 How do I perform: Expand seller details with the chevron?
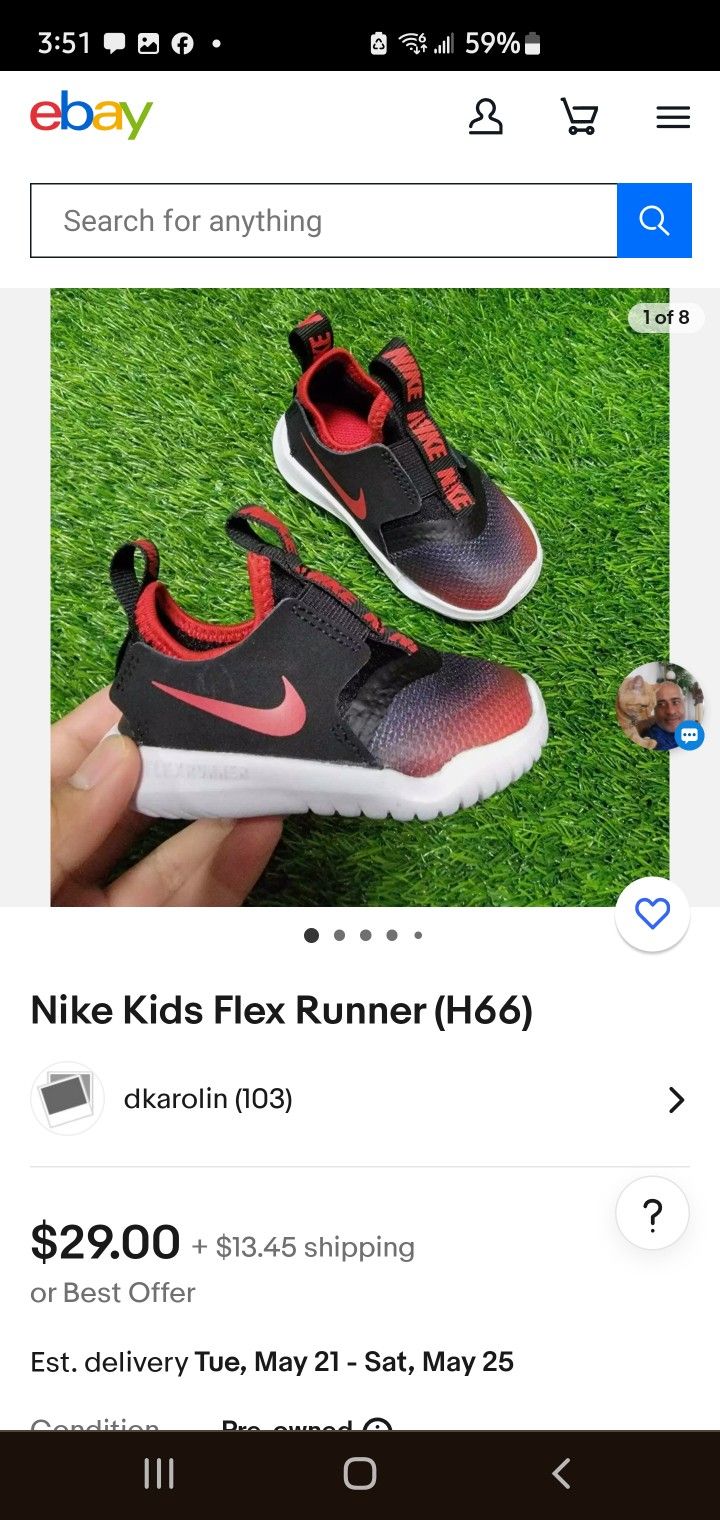[x=676, y=1099]
